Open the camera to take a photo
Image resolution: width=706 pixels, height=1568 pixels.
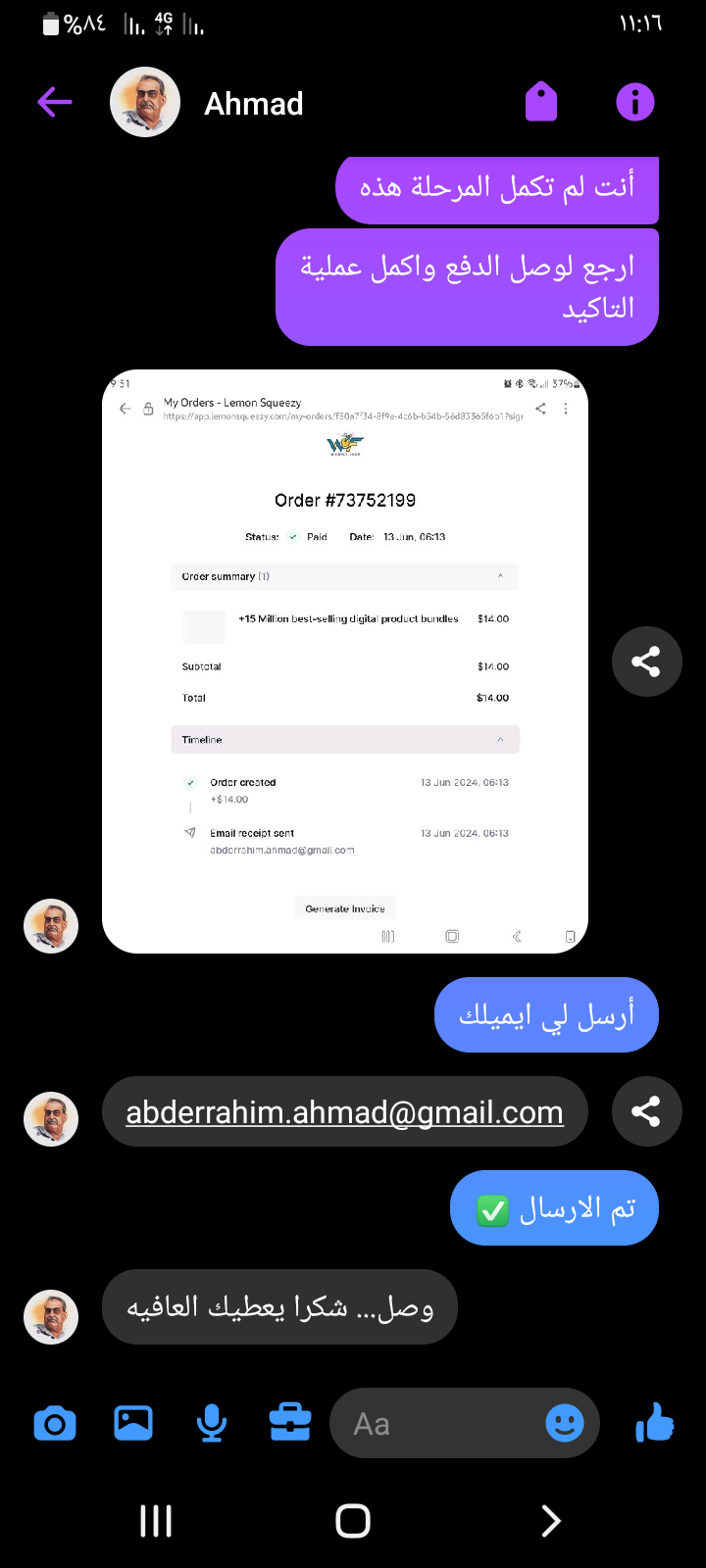pos(55,1423)
